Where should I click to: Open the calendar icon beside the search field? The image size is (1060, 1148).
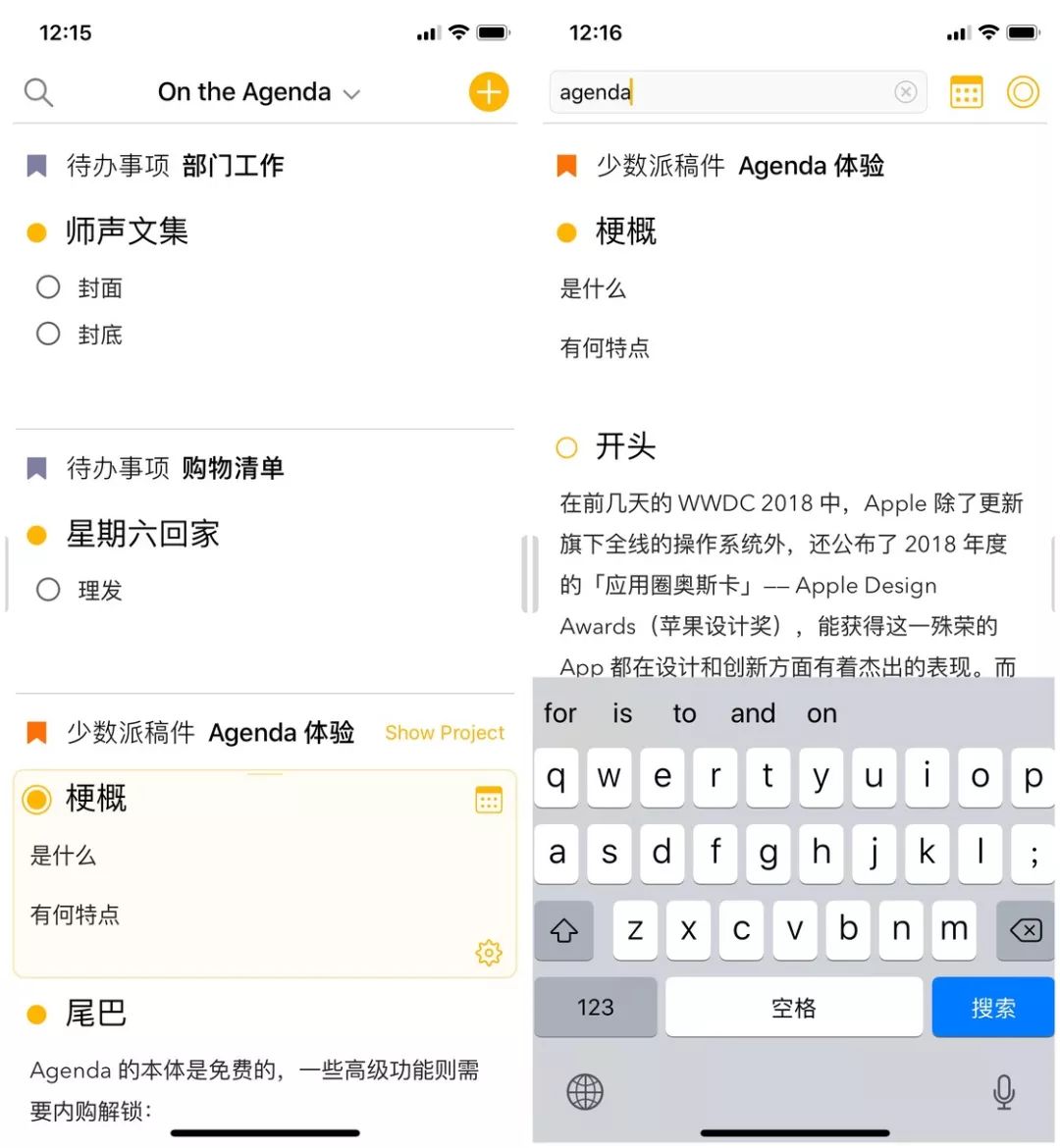point(967,92)
